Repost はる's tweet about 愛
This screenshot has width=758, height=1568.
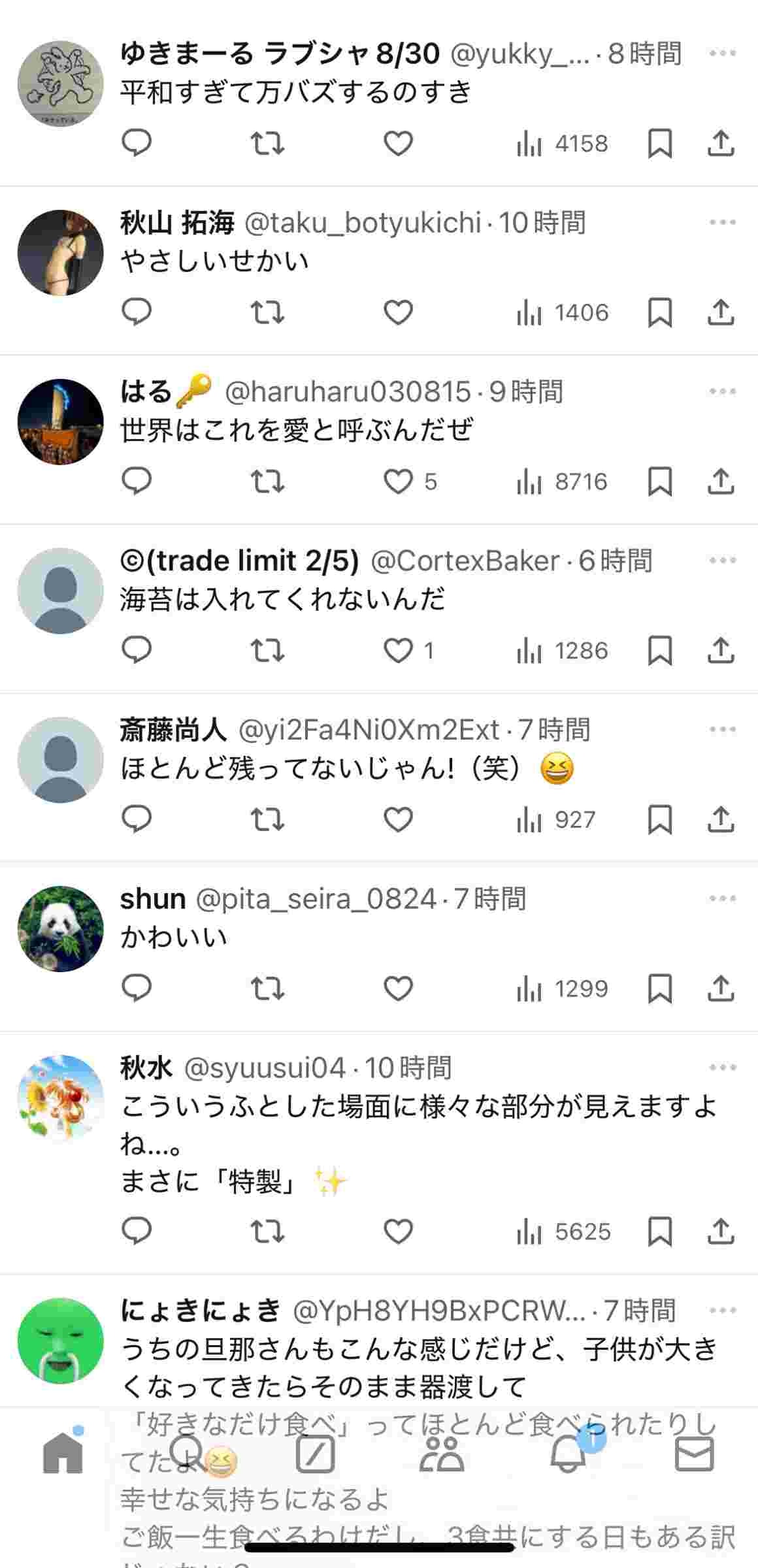pos(267,482)
